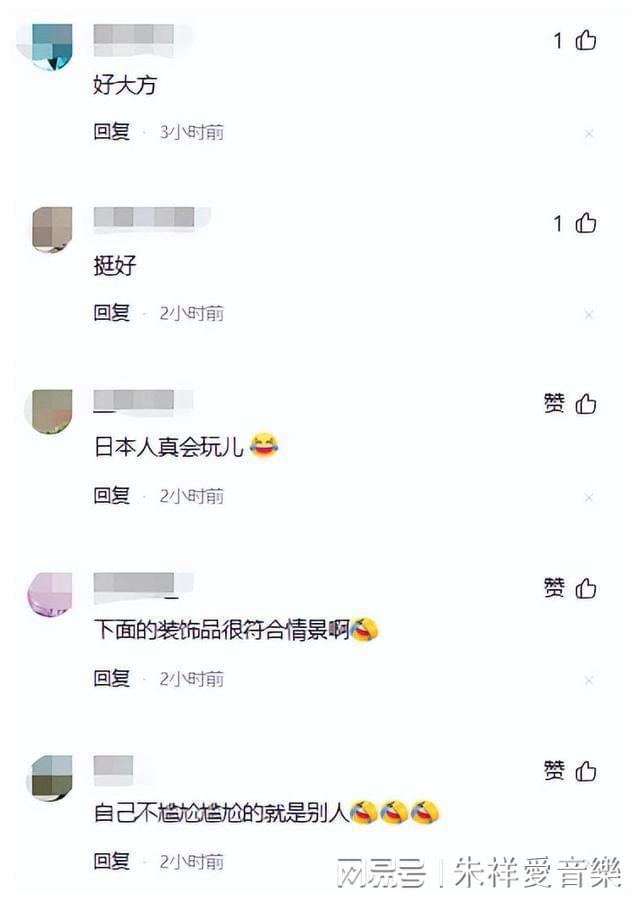Dismiss the comment "好大方"
This screenshot has height=904, width=640.
click(589, 133)
